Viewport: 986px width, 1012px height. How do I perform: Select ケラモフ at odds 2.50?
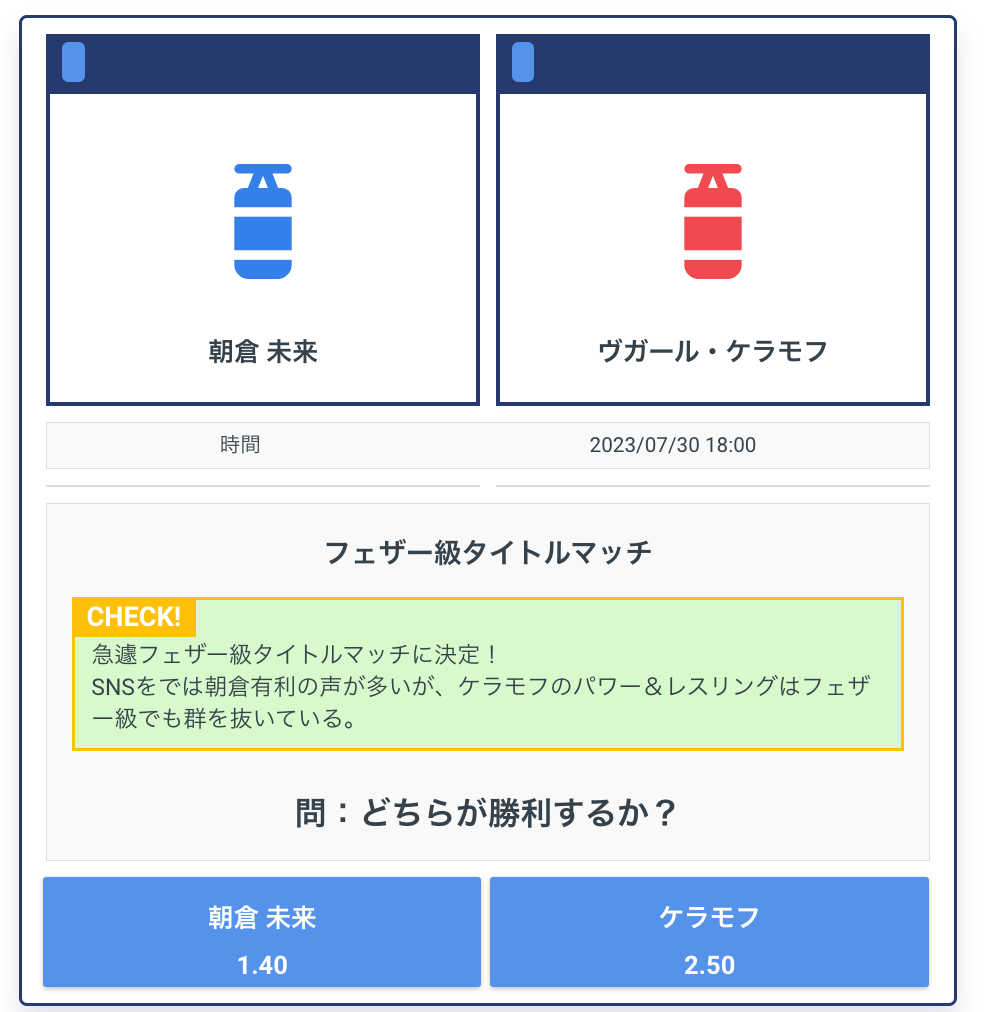[x=709, y=932]
